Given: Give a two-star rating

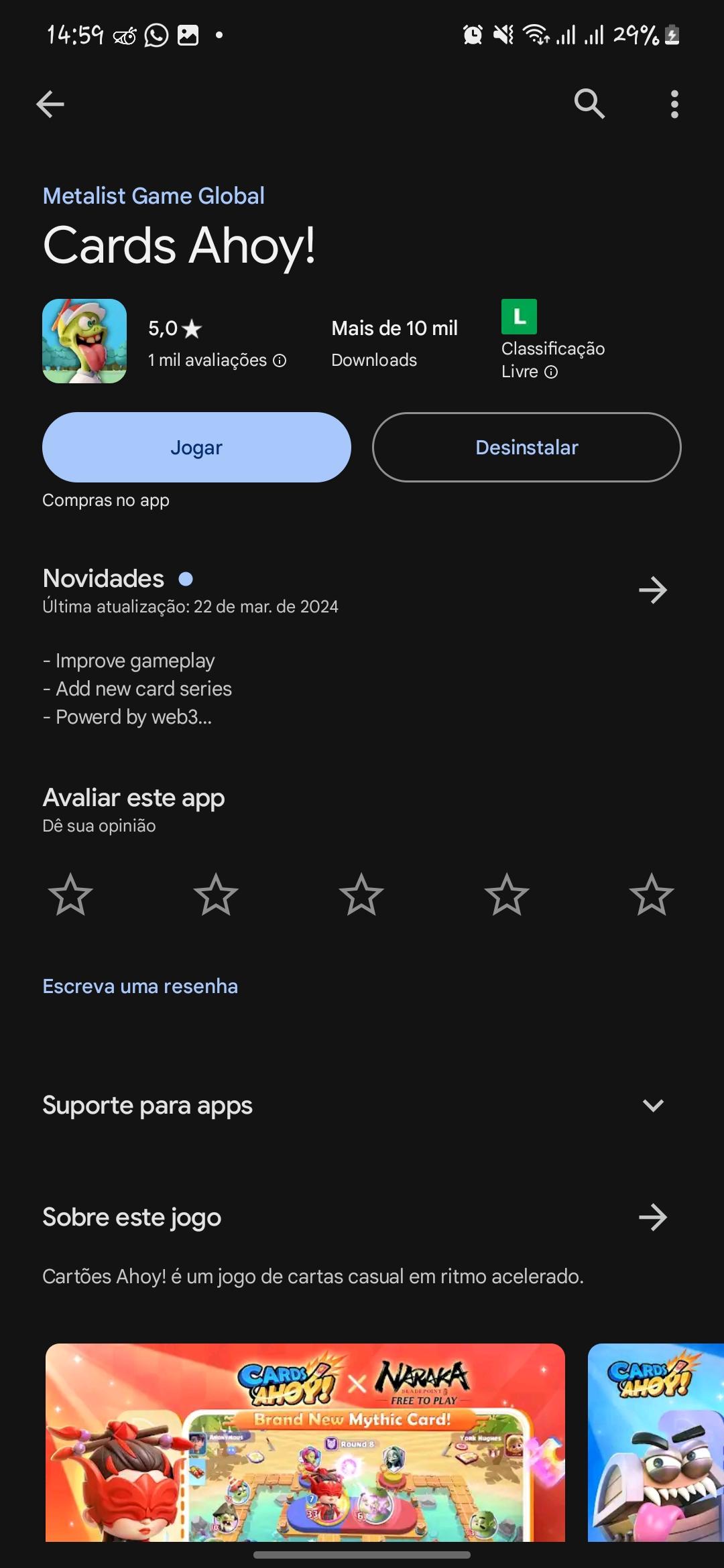Looking at the screenshot, I should (x=216, y=895).
